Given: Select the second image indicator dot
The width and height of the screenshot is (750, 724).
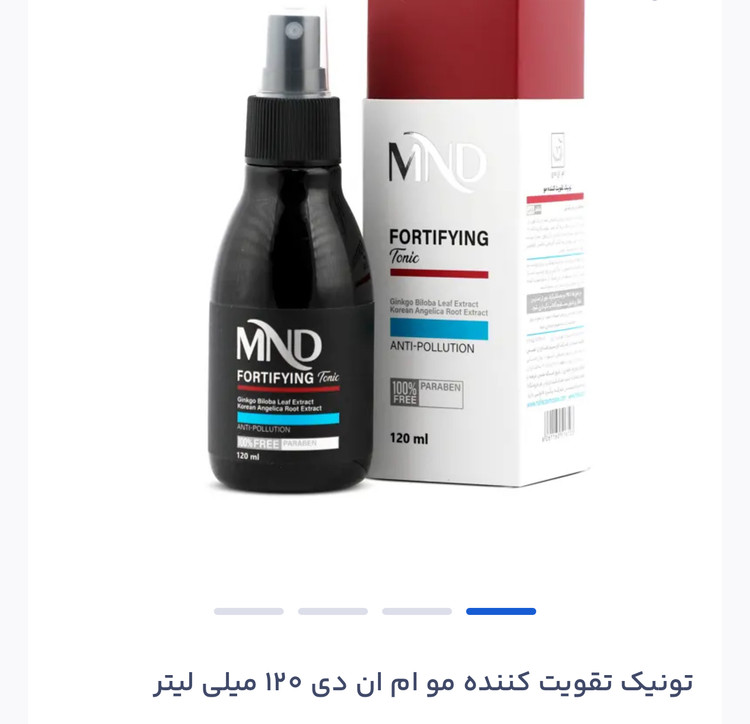Looking at the screenshot, I should click(333, 611).
